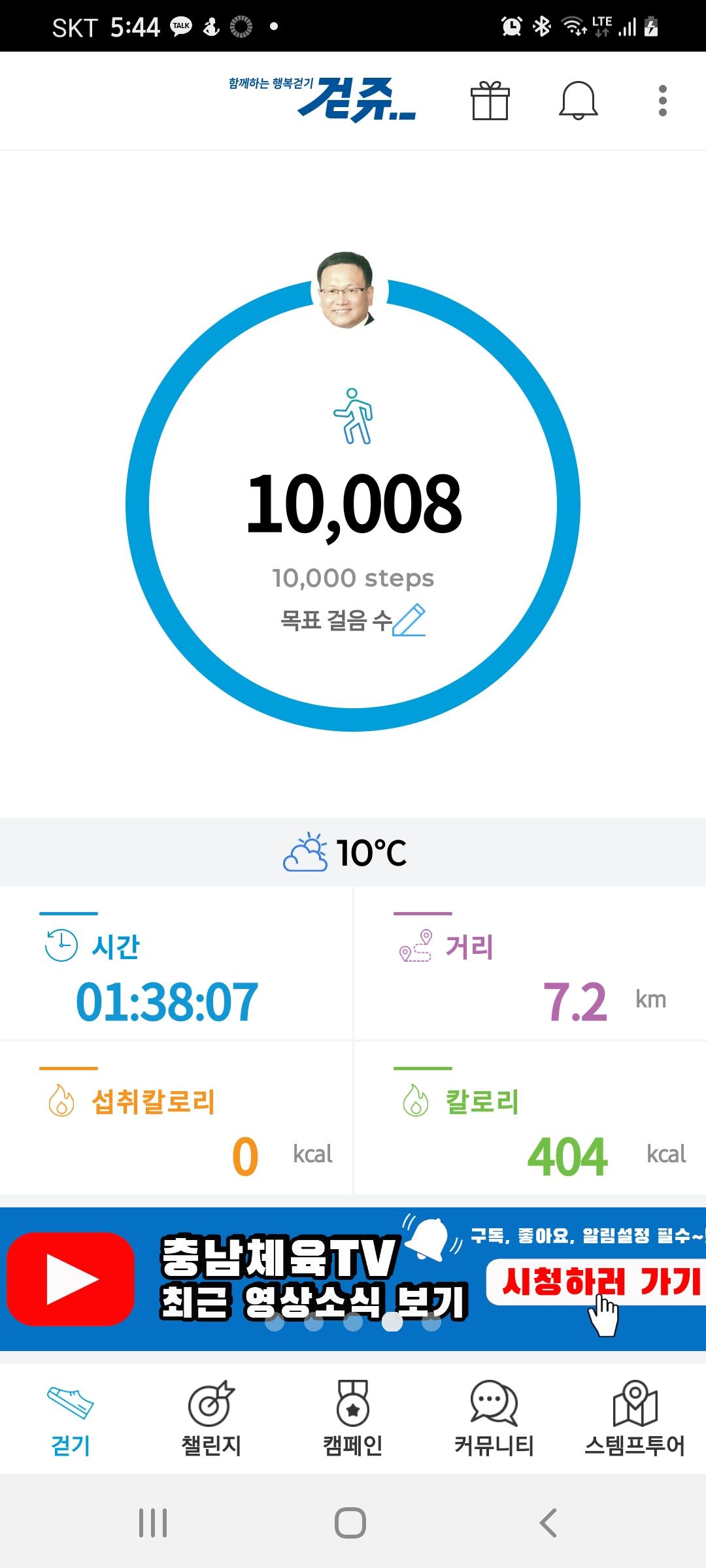
Task: Open the gift box rewards icon
Action: [x=490, y=101]
